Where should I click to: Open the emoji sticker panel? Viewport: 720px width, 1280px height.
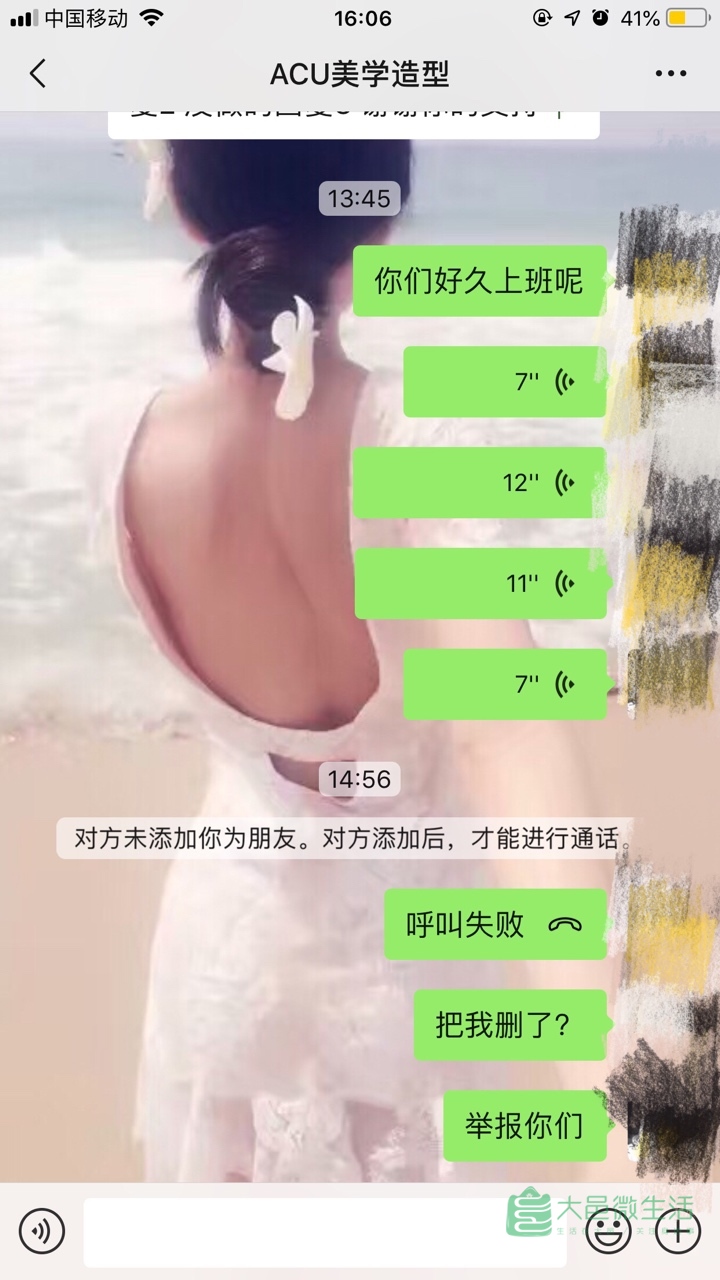(x=607, y=1232)
